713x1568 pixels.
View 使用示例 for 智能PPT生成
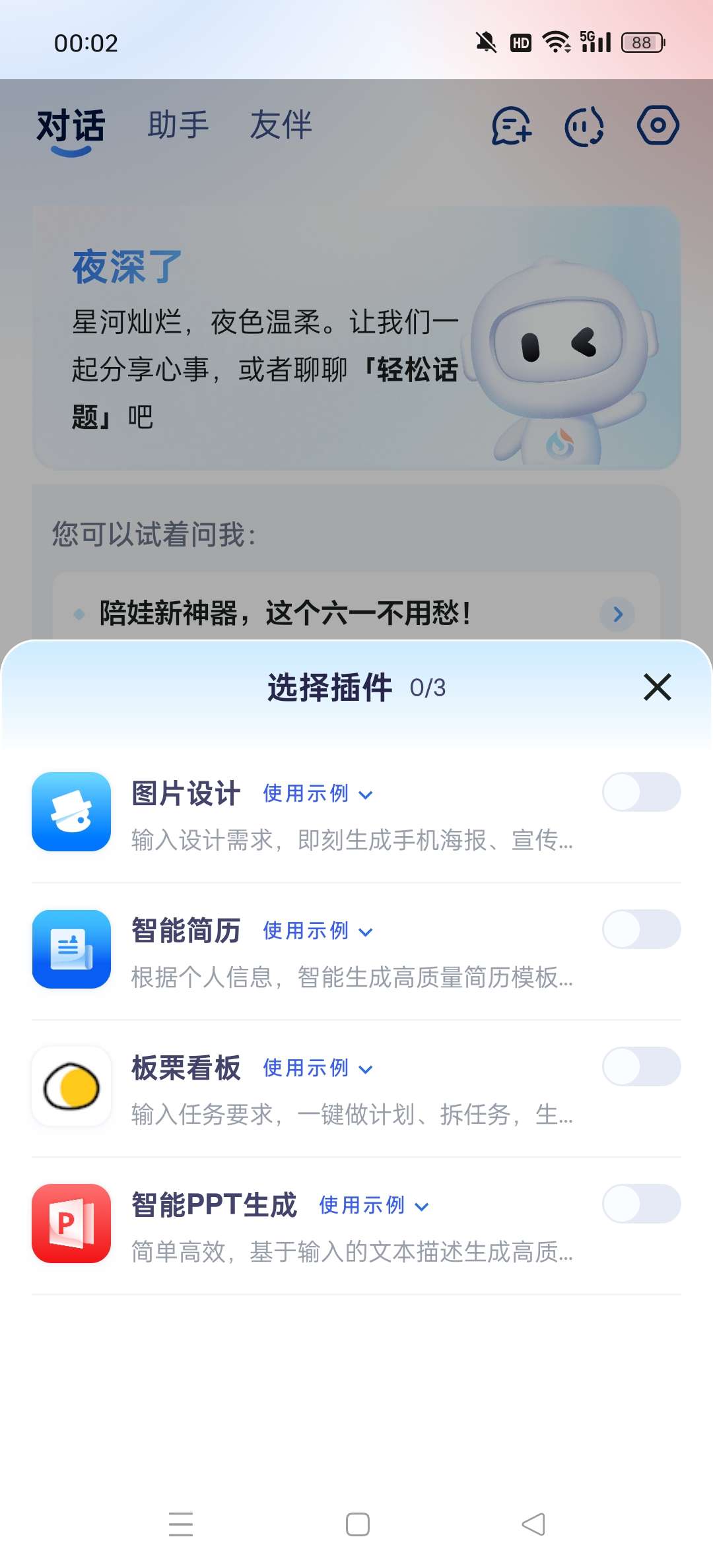[374, 1206]
